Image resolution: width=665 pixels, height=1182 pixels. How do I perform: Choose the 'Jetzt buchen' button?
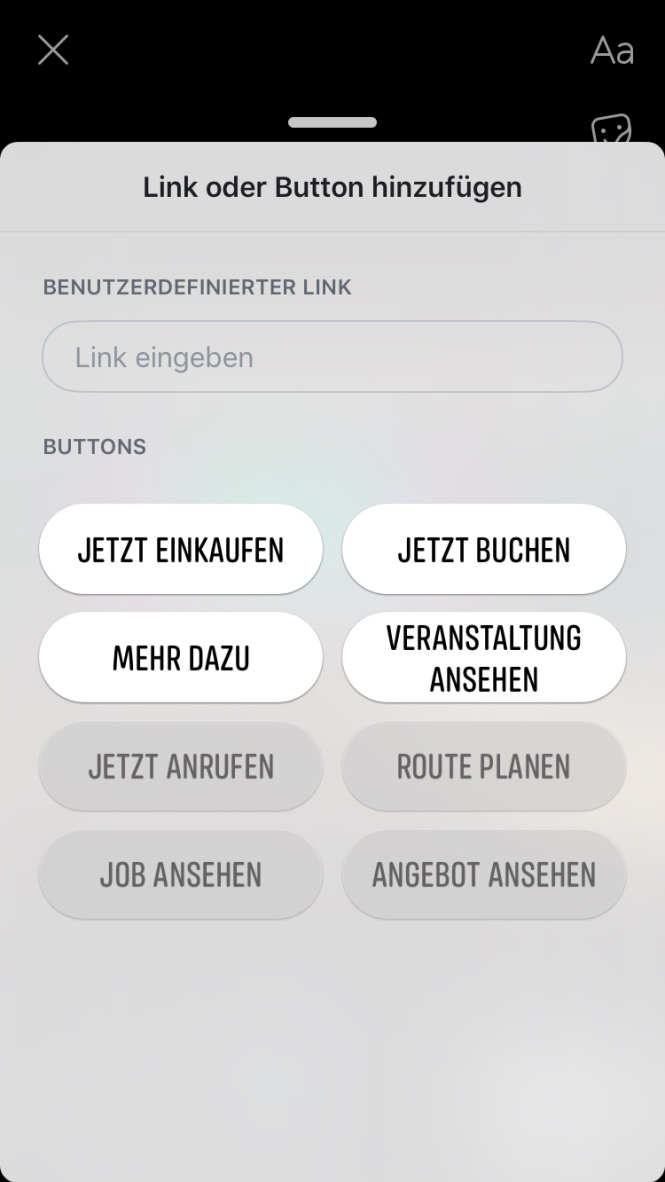484,550
